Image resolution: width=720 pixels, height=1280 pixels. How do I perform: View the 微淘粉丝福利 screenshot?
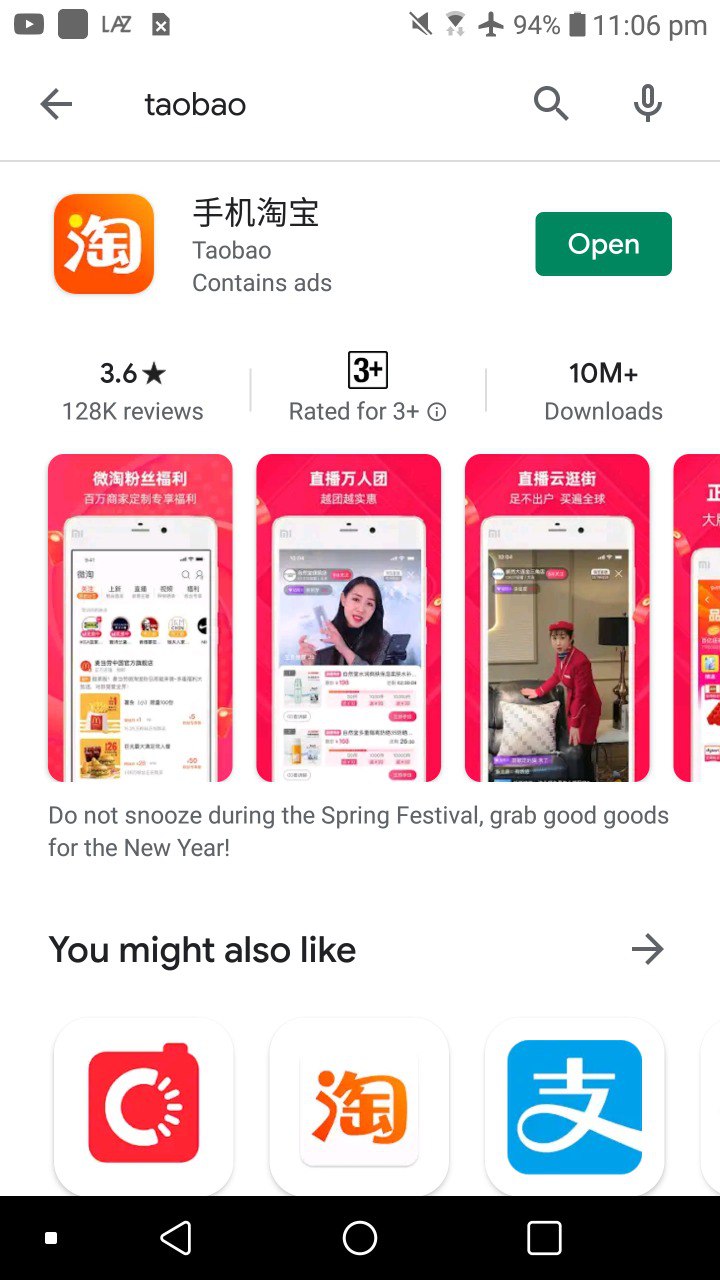pyautogui.click(x=140, y=617)
